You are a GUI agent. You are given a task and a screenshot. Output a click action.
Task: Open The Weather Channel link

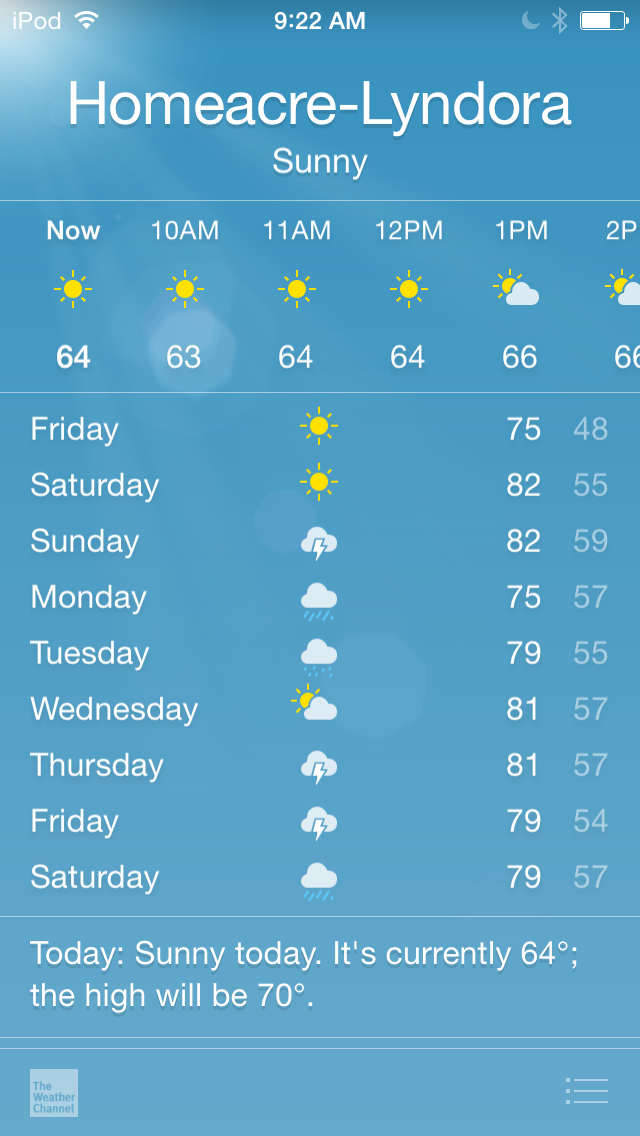[54, 1093]
